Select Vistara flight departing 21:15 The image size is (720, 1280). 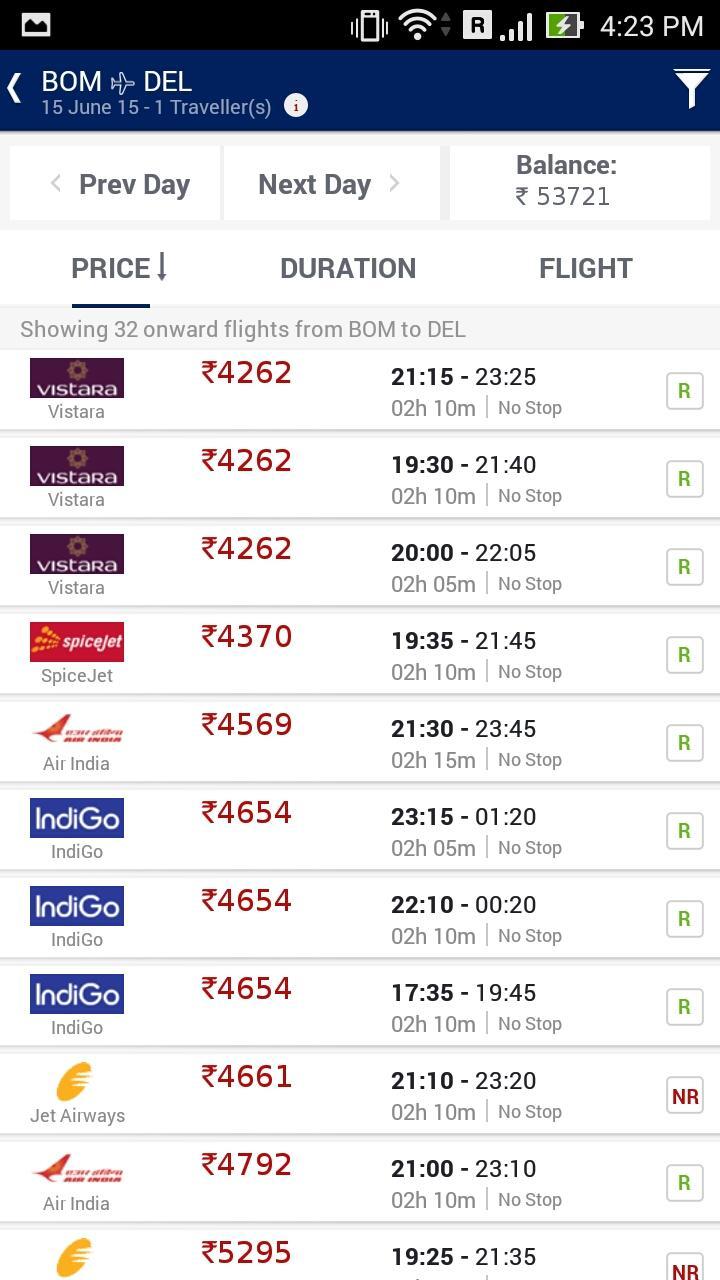click(x=360, y=391)
